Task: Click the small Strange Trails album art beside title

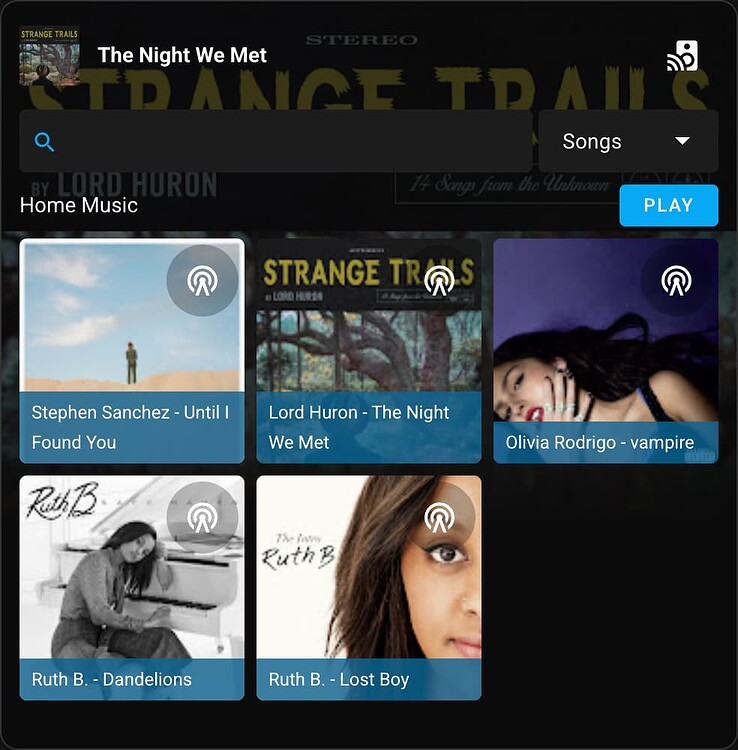Action: pos(48,57)
